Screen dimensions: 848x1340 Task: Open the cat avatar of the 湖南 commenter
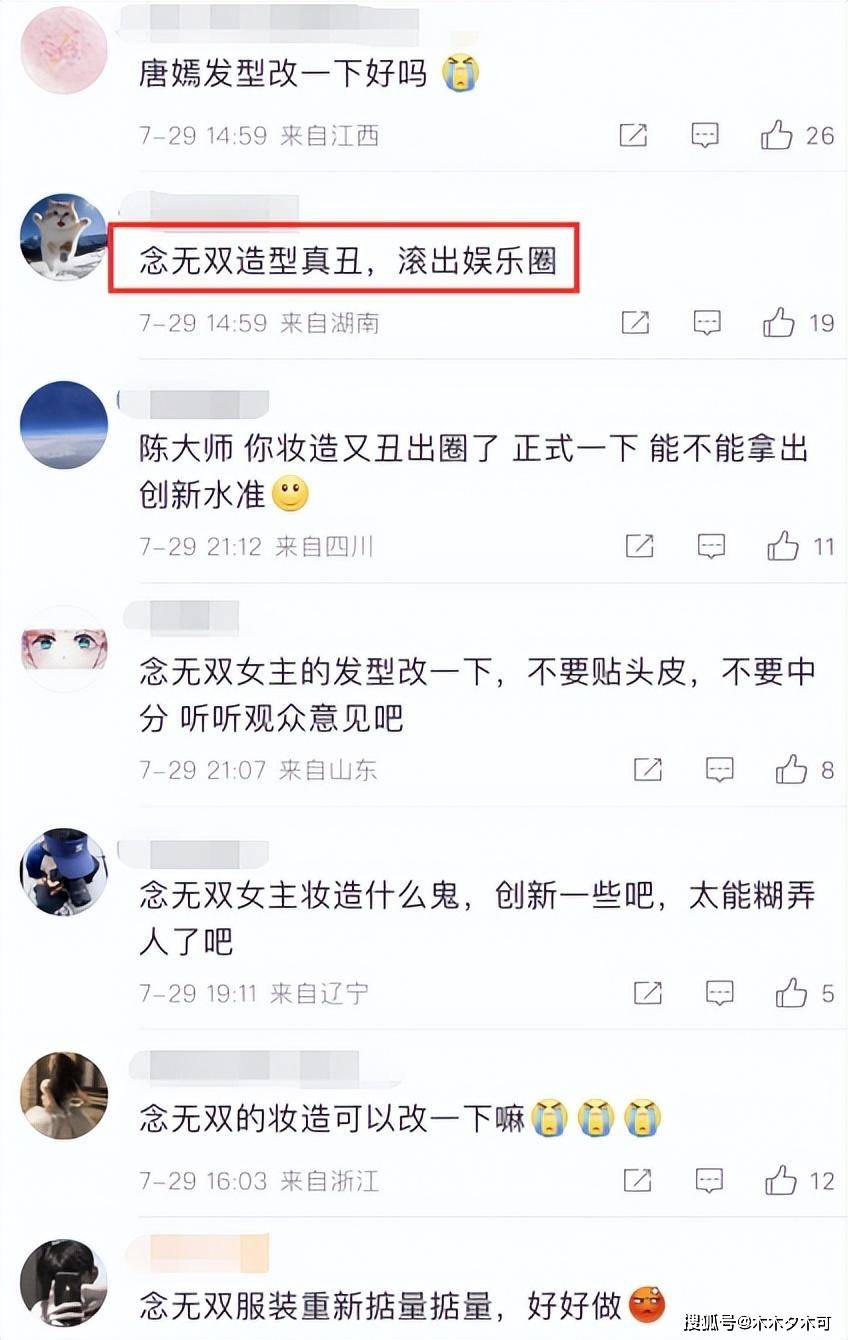pyautogui.click(x=63, y=237)
